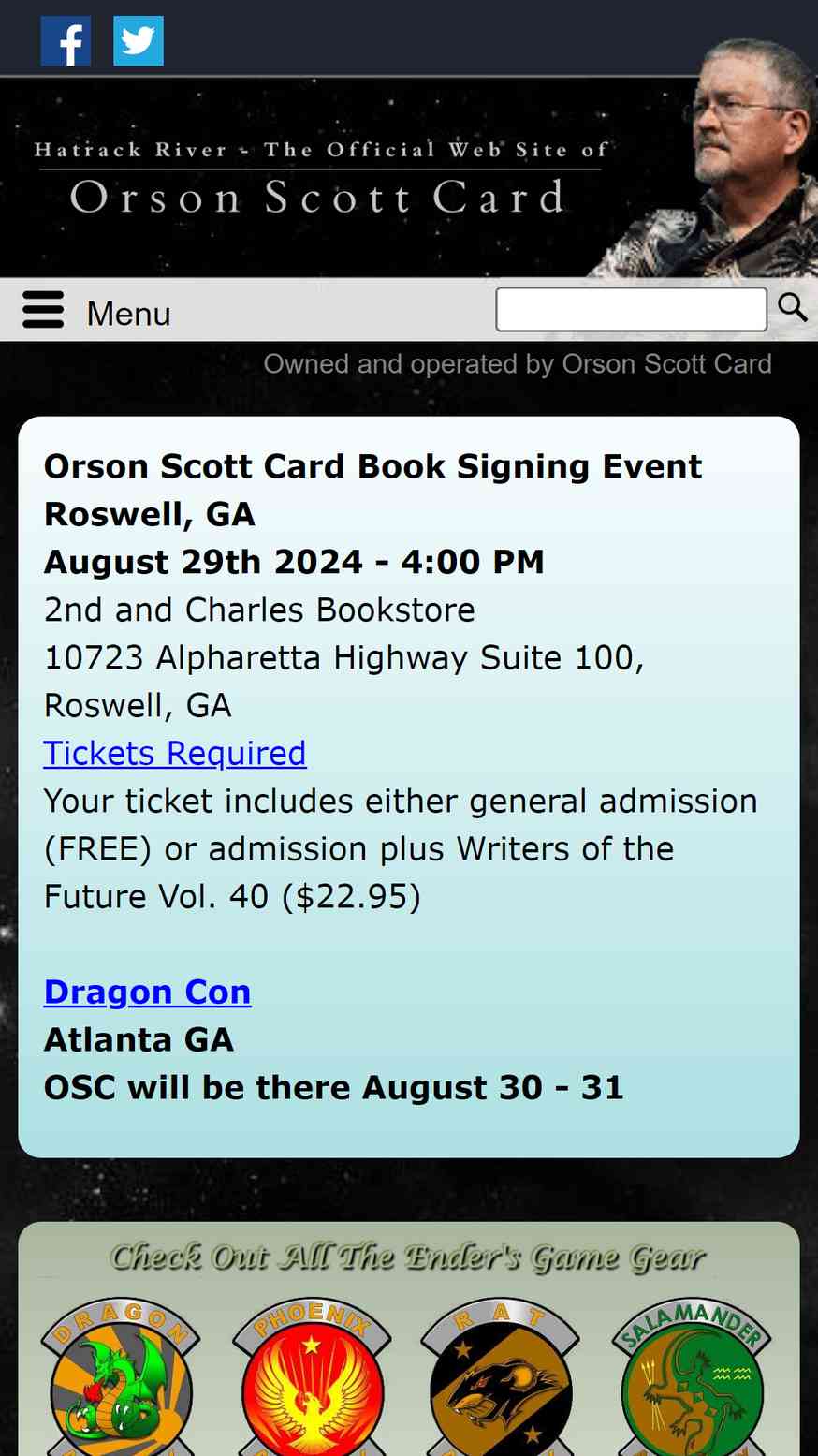Focus the site search box

coord(631,309)
